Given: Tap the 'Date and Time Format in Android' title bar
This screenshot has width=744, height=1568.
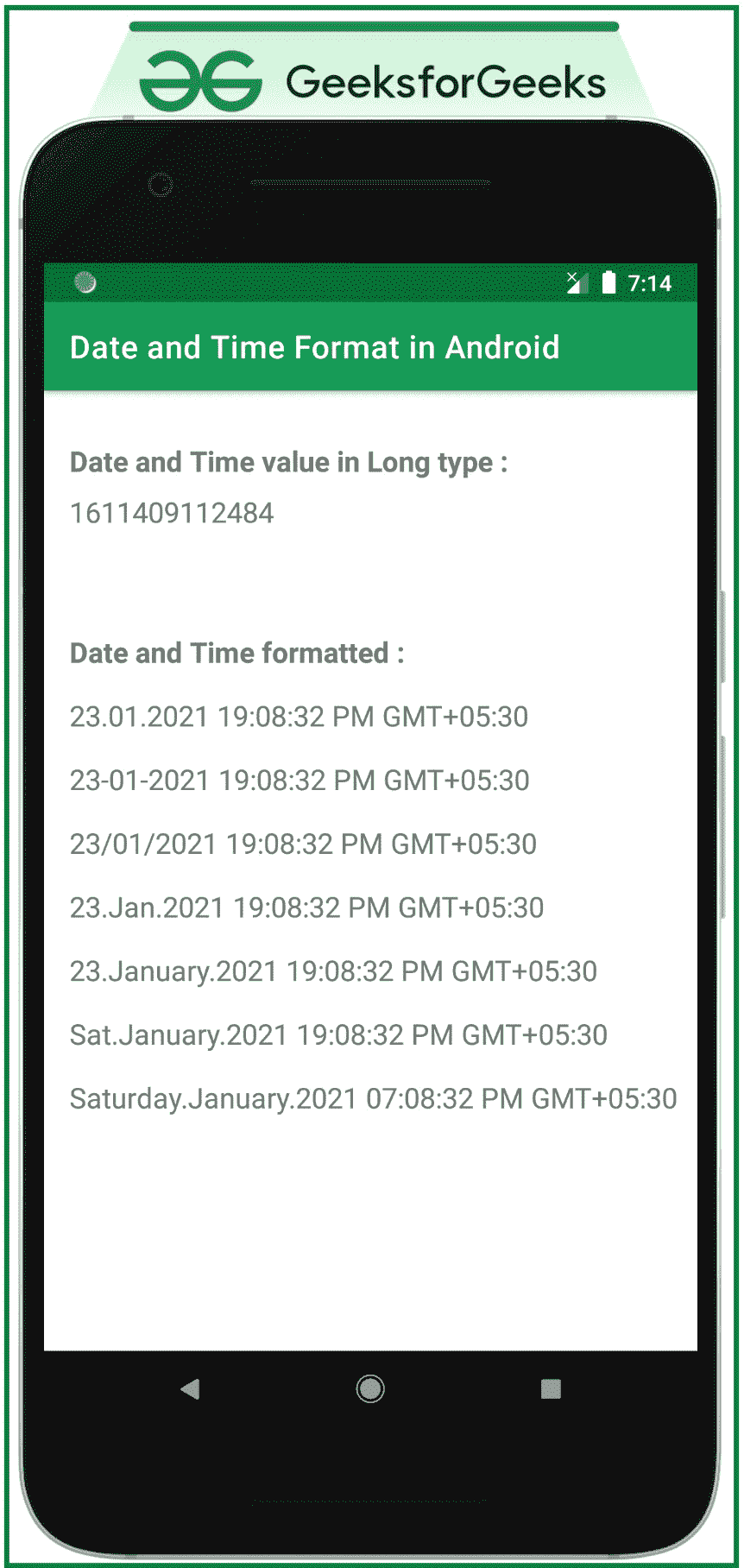Looking at the screenshot, I should [314, 347].
